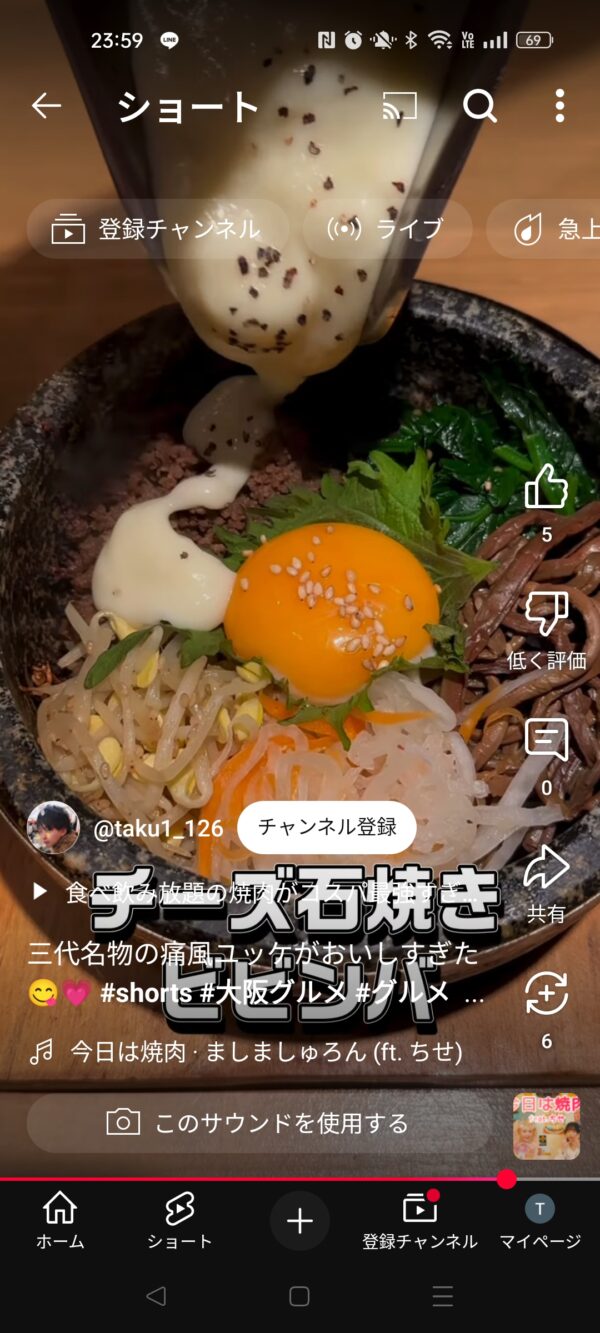Image resolution: width=600 pixels, height=1333 pixels.
Task: Select the 登録チャンネル chip
Action: pyautogui.click(x=158, y=229)
